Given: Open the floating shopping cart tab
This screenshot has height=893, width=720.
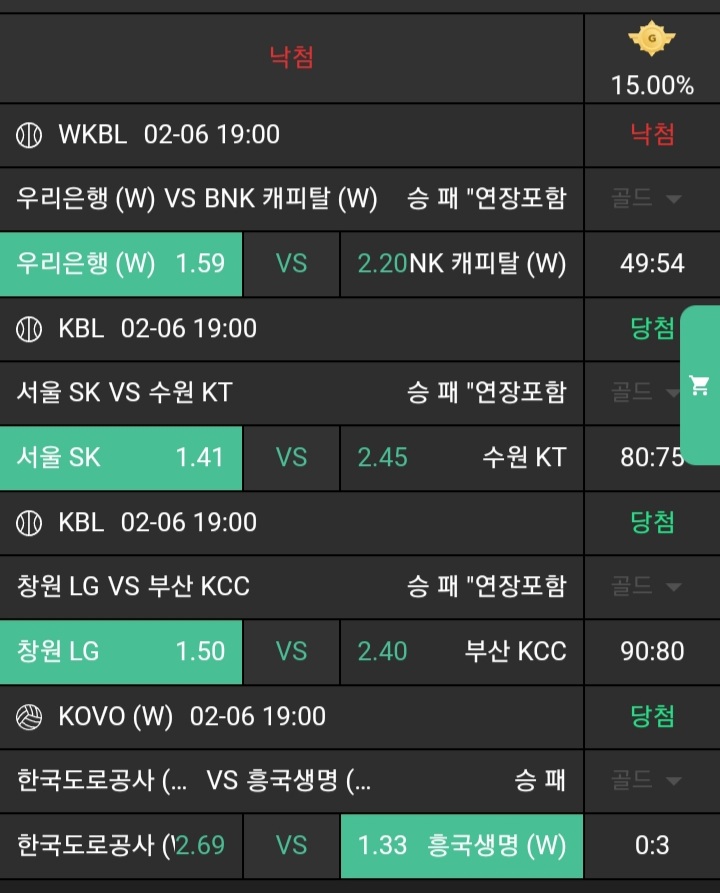Looking at the screenshot, I should [x=701, y=387].
